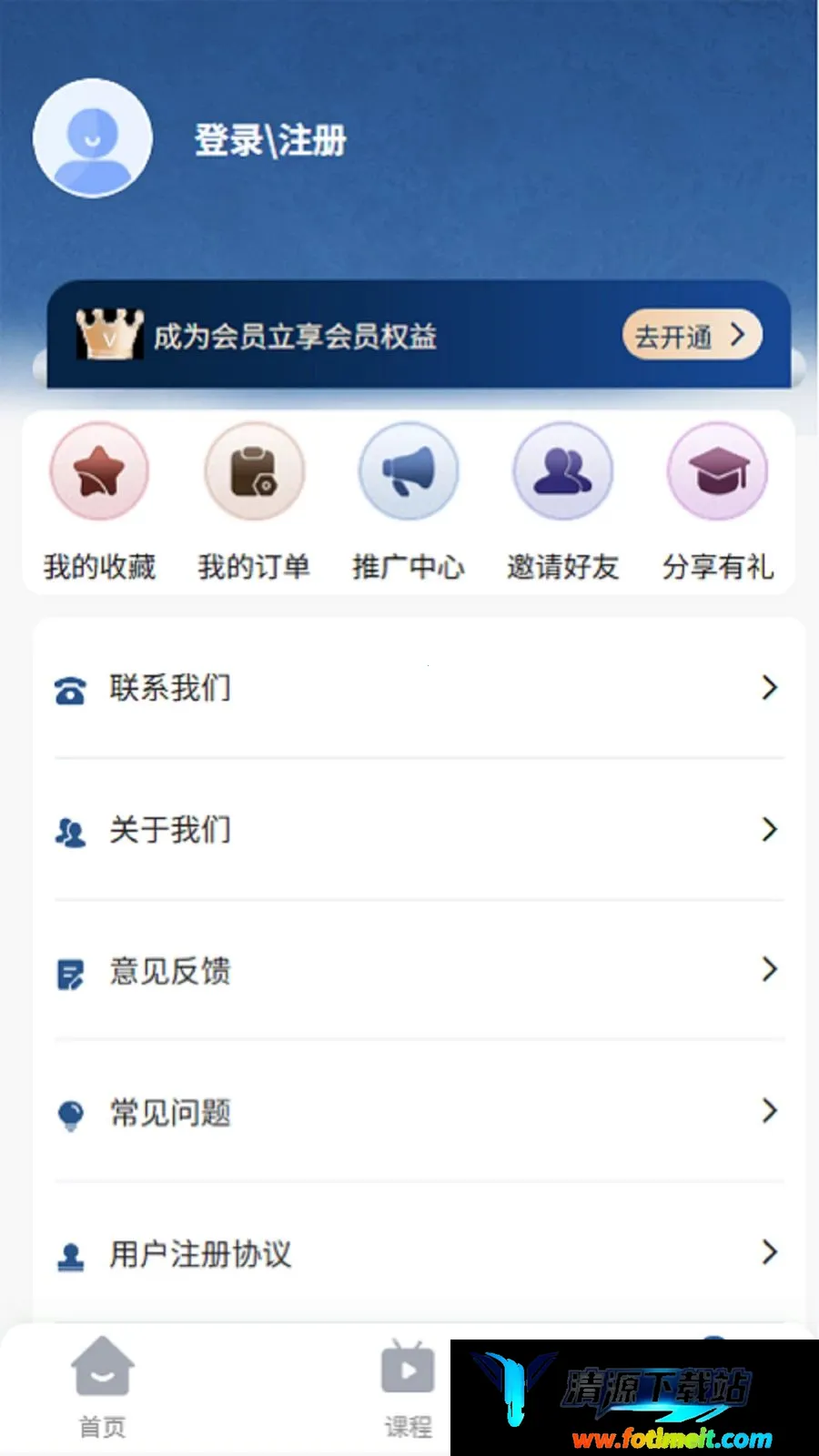Open the 用户注册协议 row
Image resolution: width=819 pixels, height=1456 pixels.
[x=419, y=1253]
